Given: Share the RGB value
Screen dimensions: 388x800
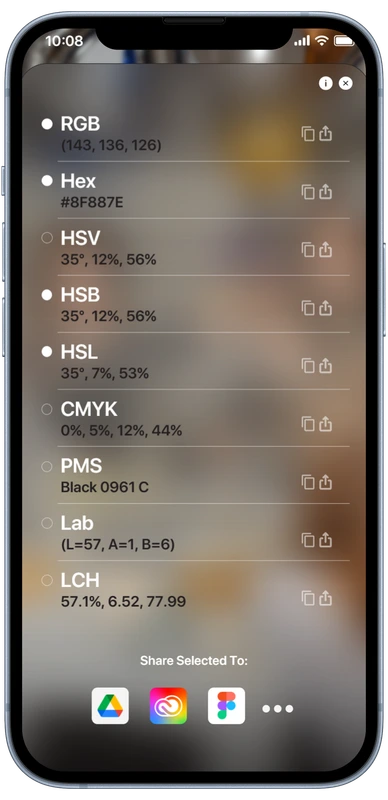Looking at the screenshot, I should pyautogui.click(x=326, y=133).
